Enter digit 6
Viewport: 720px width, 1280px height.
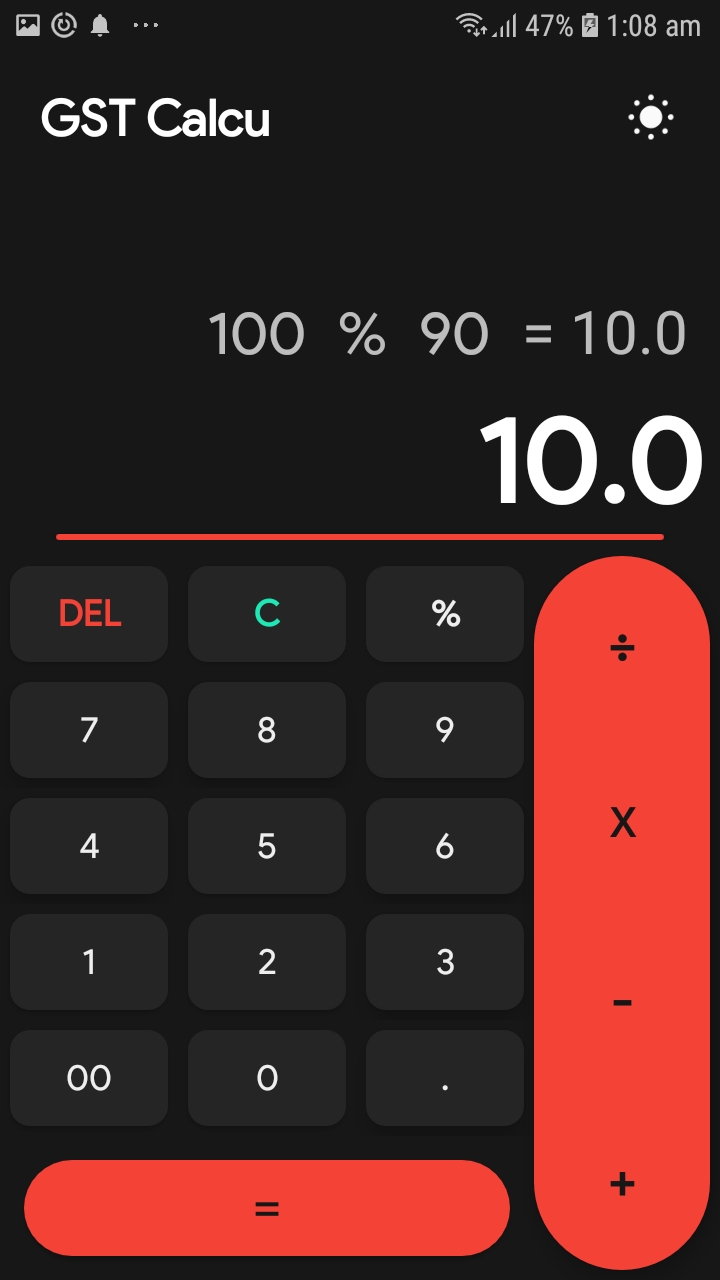tap(445, 846)
